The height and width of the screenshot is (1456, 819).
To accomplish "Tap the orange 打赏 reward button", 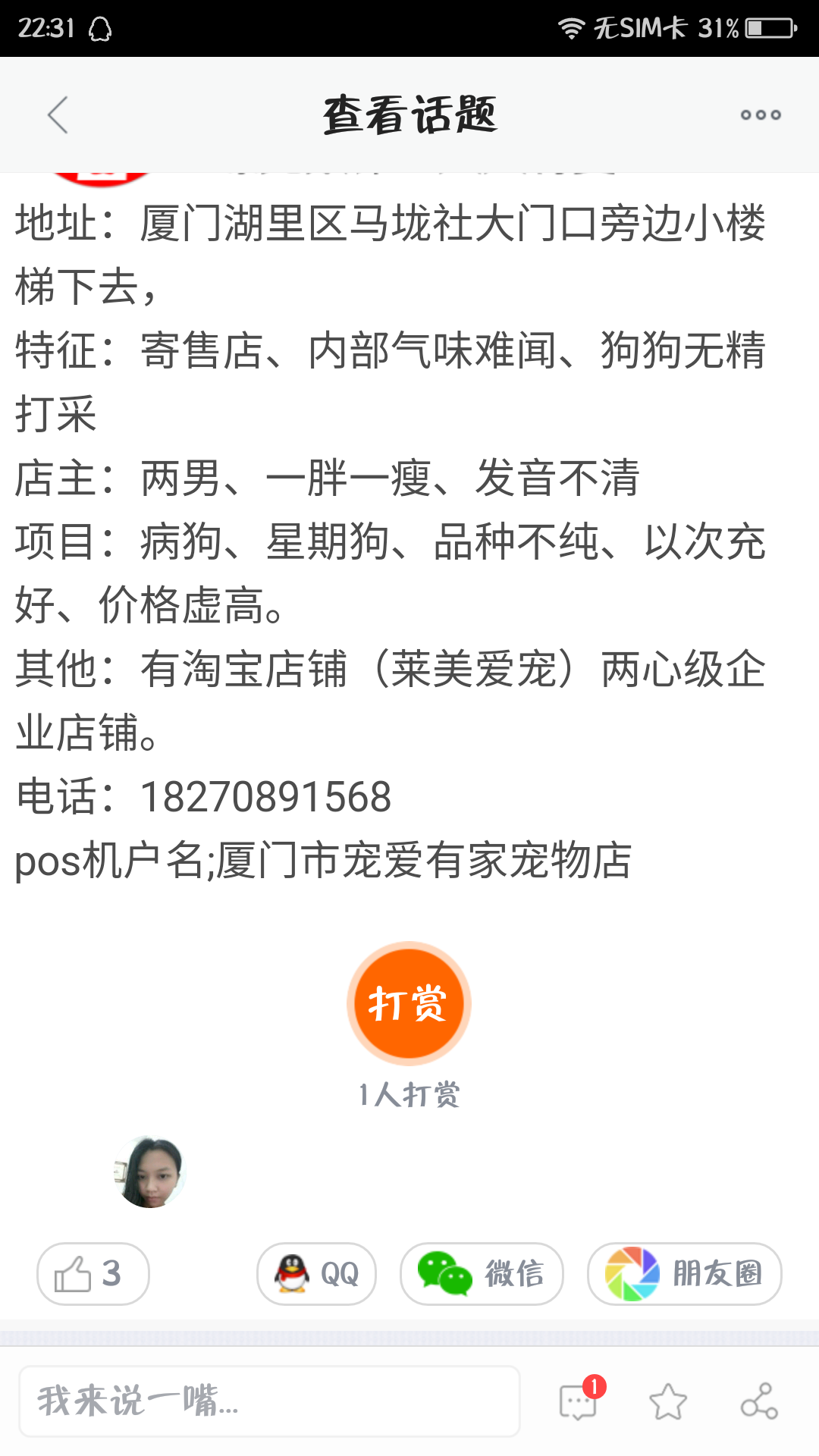I will click(x=409, y=1003).
